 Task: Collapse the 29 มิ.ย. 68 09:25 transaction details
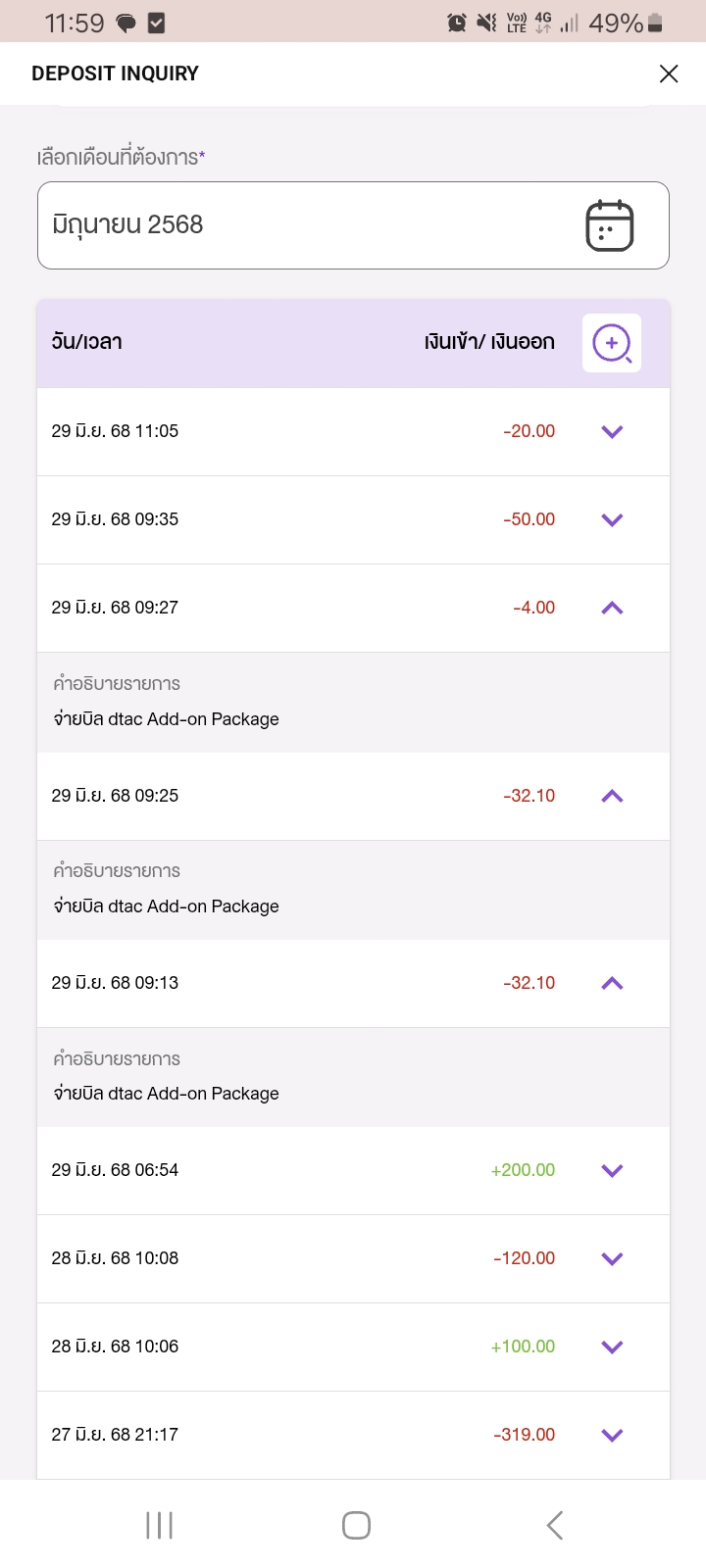click(x=612, y=796)
